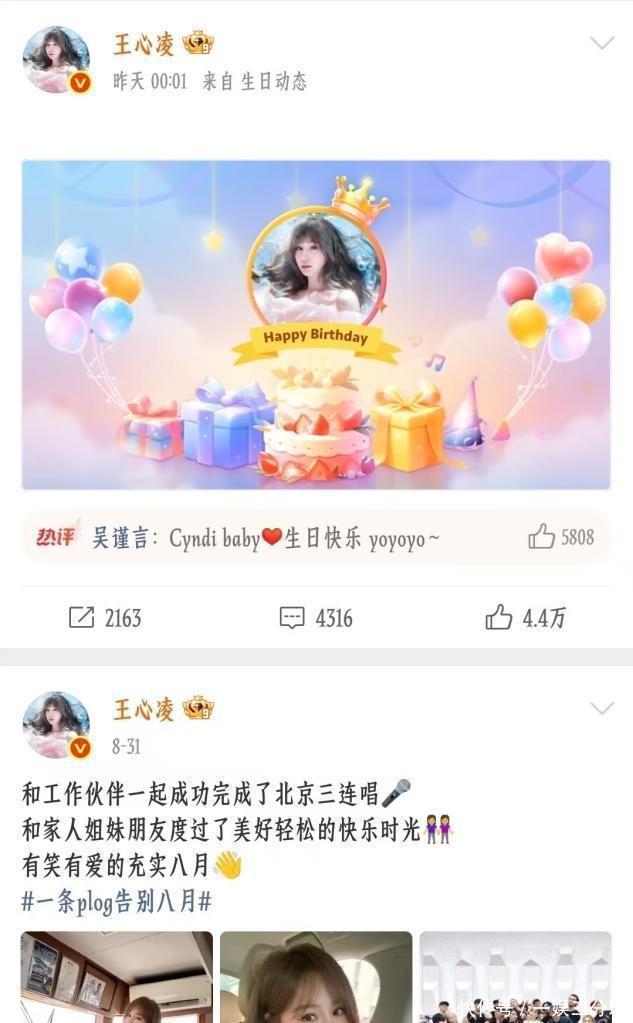Expand the dropdown arrow on the birthday post
The image size is (633, 1023).
pos(601,43)
